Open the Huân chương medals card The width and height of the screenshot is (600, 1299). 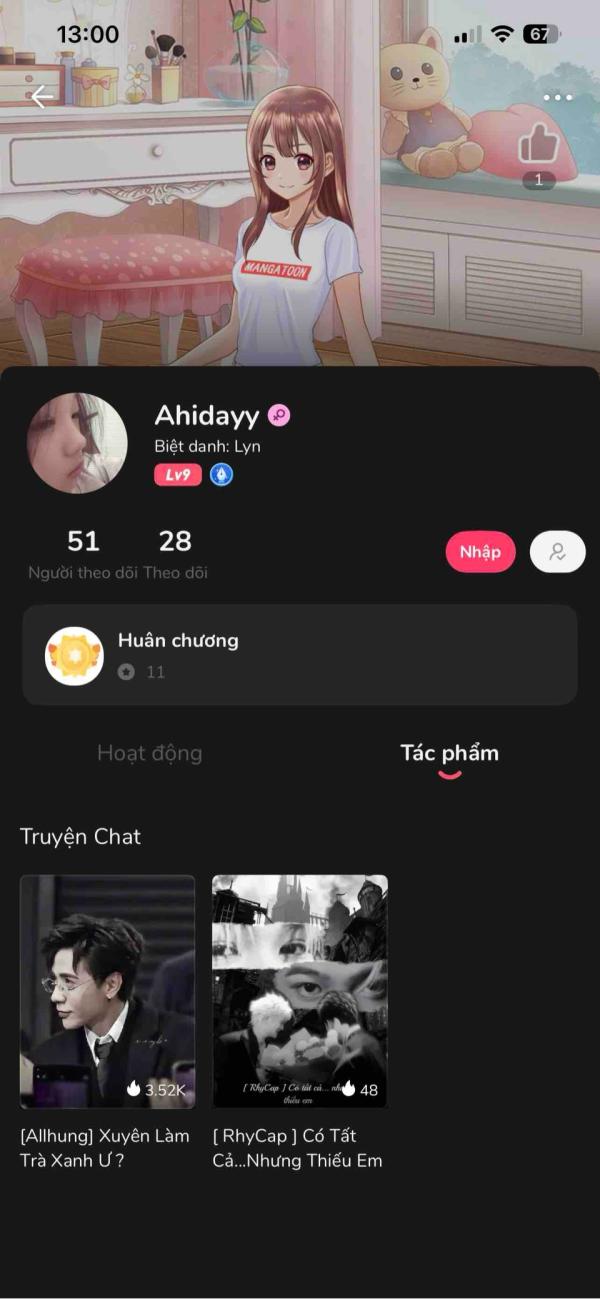pos(300,655)
